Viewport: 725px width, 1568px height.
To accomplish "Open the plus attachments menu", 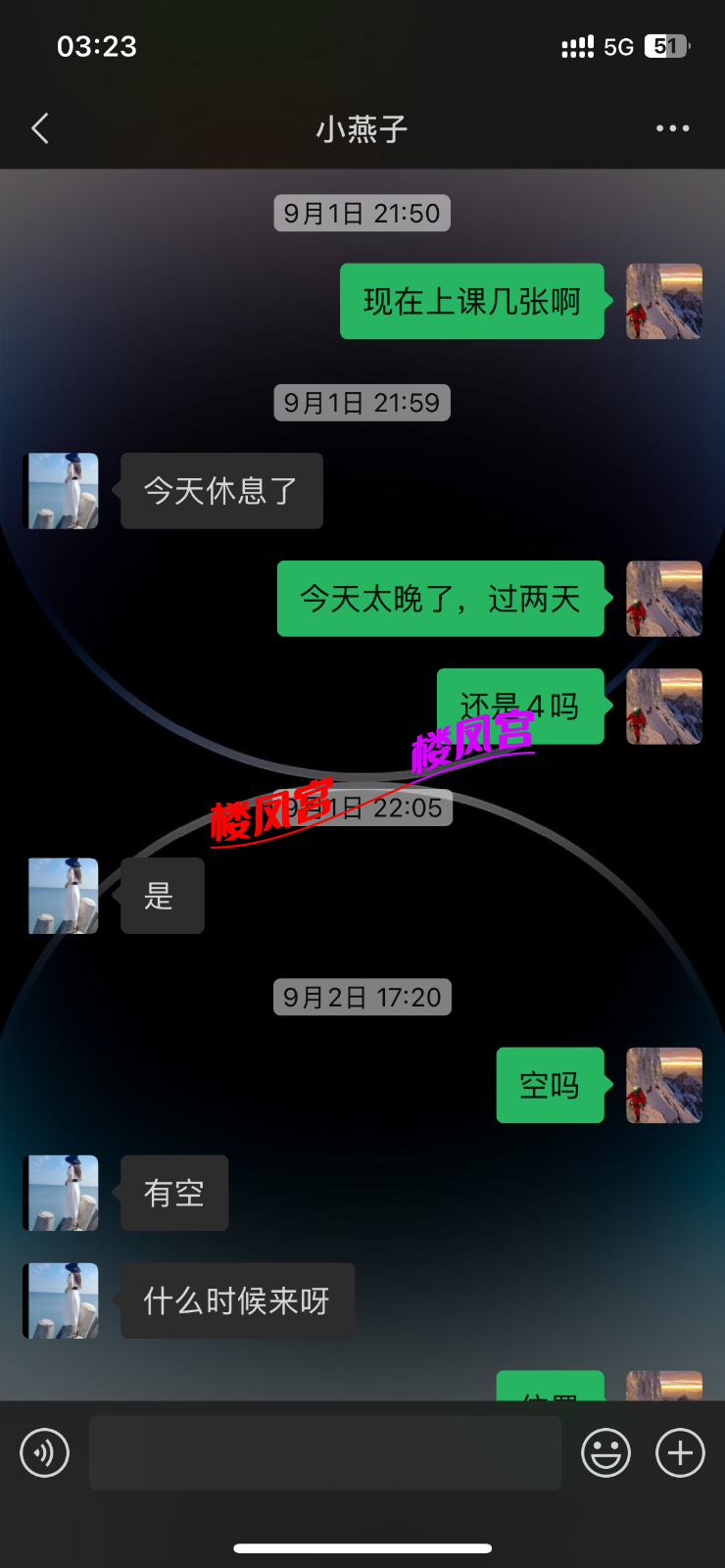I will click(x=680, y=1452).
